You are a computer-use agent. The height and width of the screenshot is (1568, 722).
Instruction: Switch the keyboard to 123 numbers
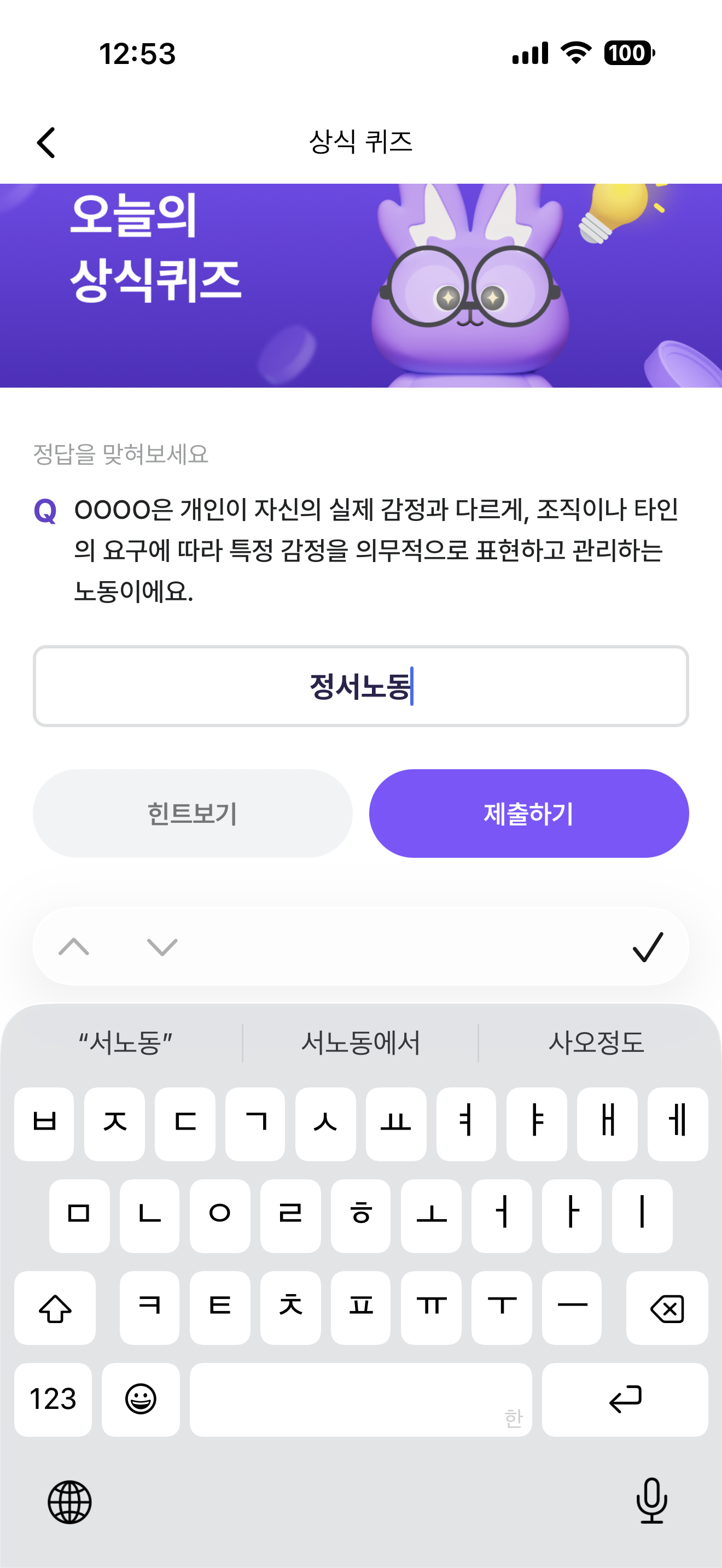point(53,1399)
